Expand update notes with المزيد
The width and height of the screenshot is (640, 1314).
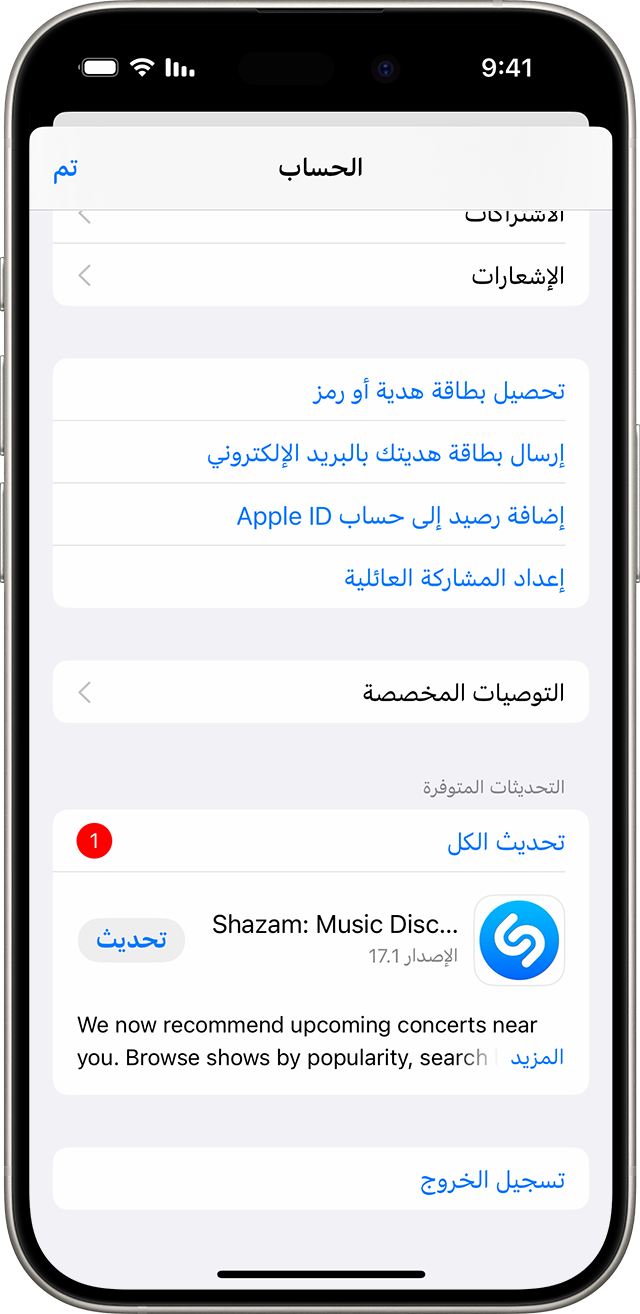[x=538, y=1057]
